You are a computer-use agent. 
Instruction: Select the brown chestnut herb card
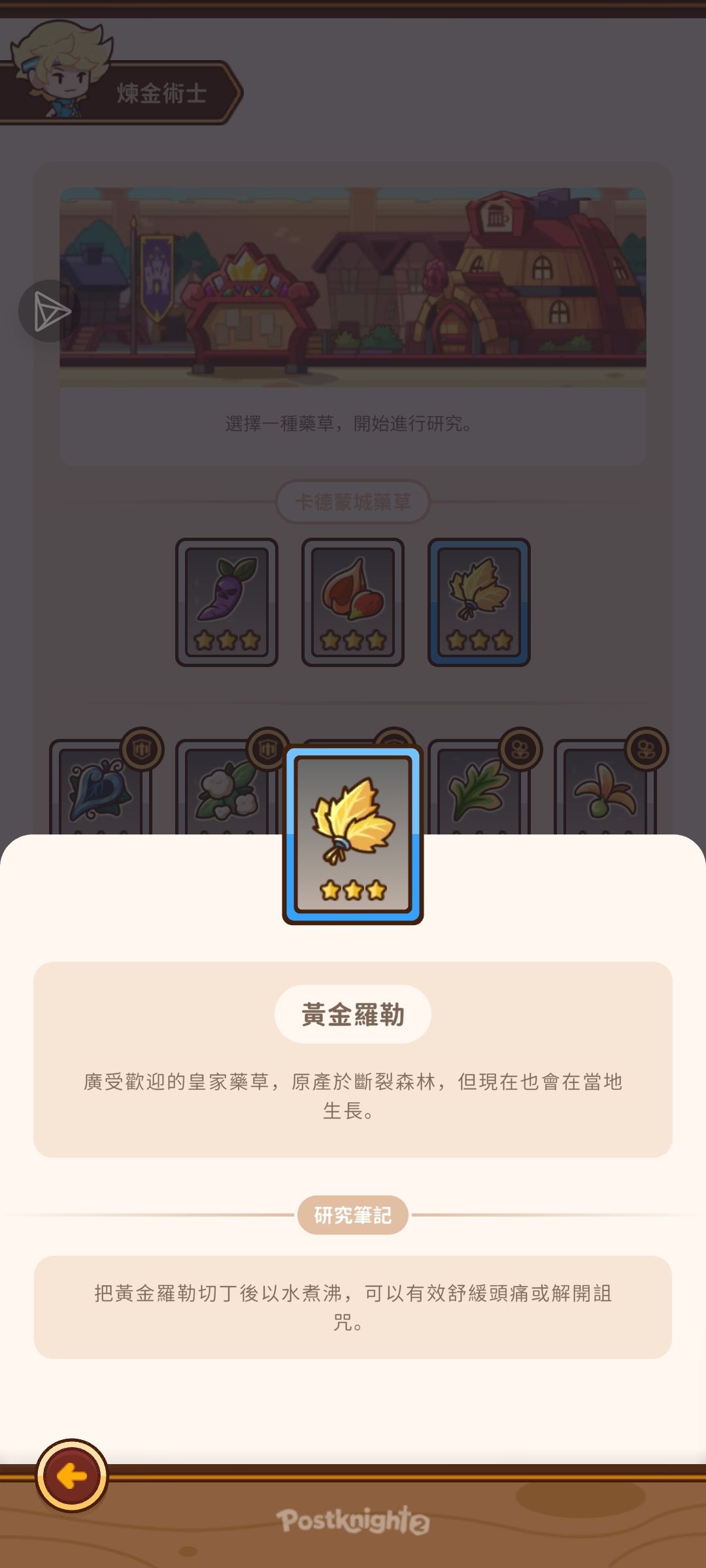(x=353, y=602)
